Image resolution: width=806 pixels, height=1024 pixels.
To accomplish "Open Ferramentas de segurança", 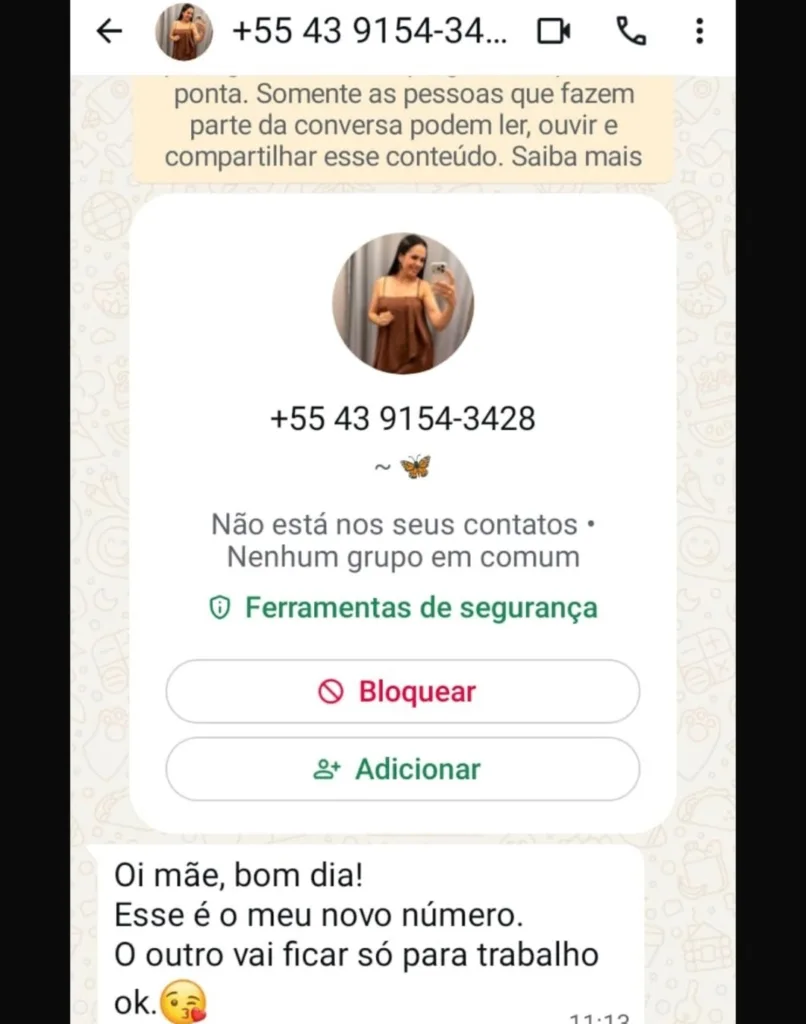I will coord(404,607).
